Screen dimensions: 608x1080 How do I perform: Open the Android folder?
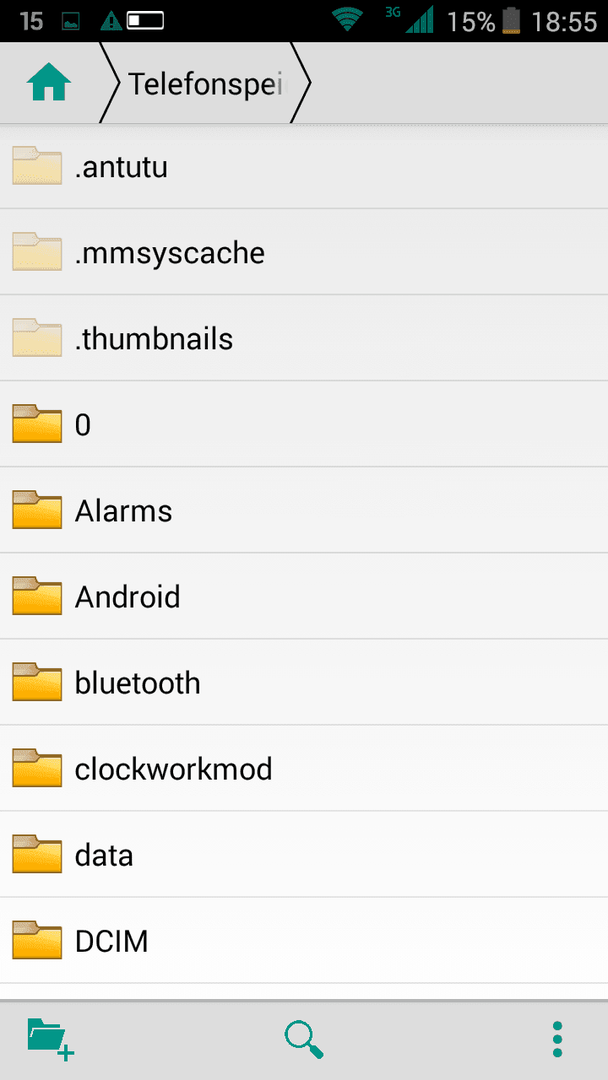click(x=127, y=597)
